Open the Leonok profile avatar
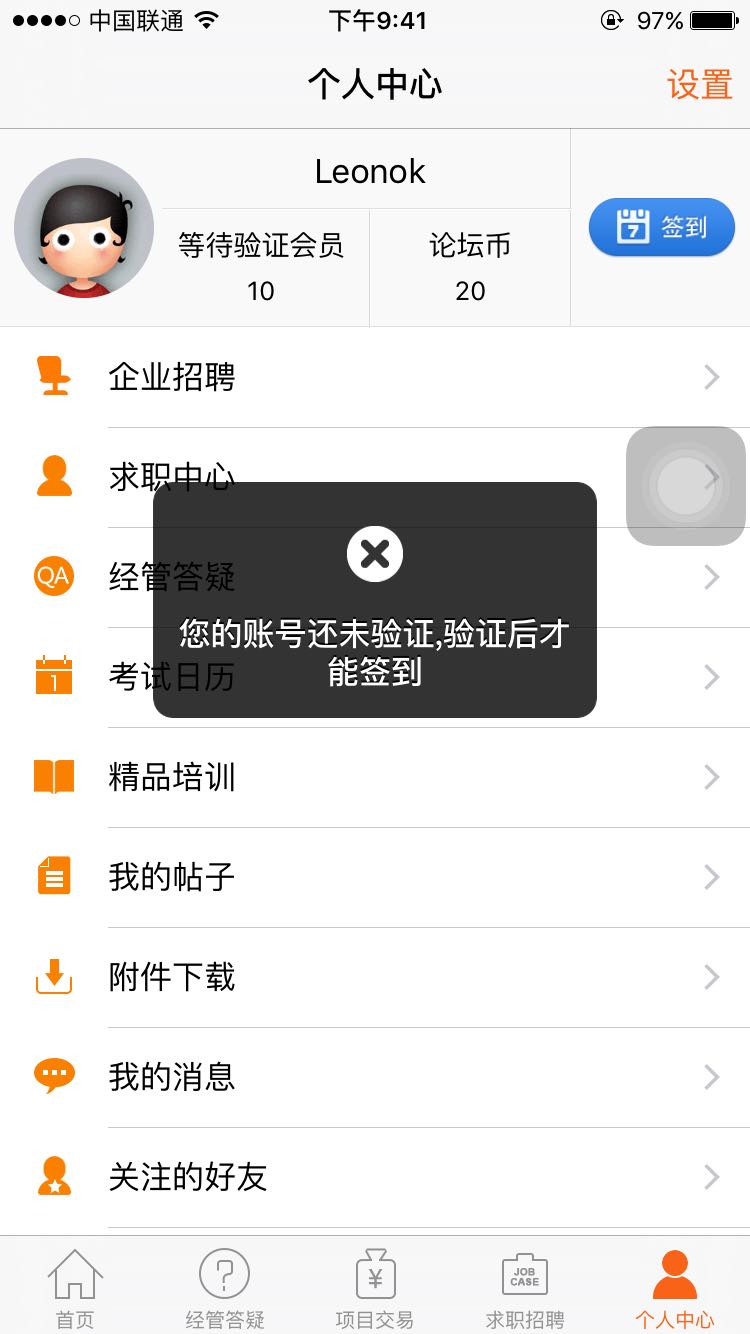This screenshot has height=1334, width=750. (84, 228)
